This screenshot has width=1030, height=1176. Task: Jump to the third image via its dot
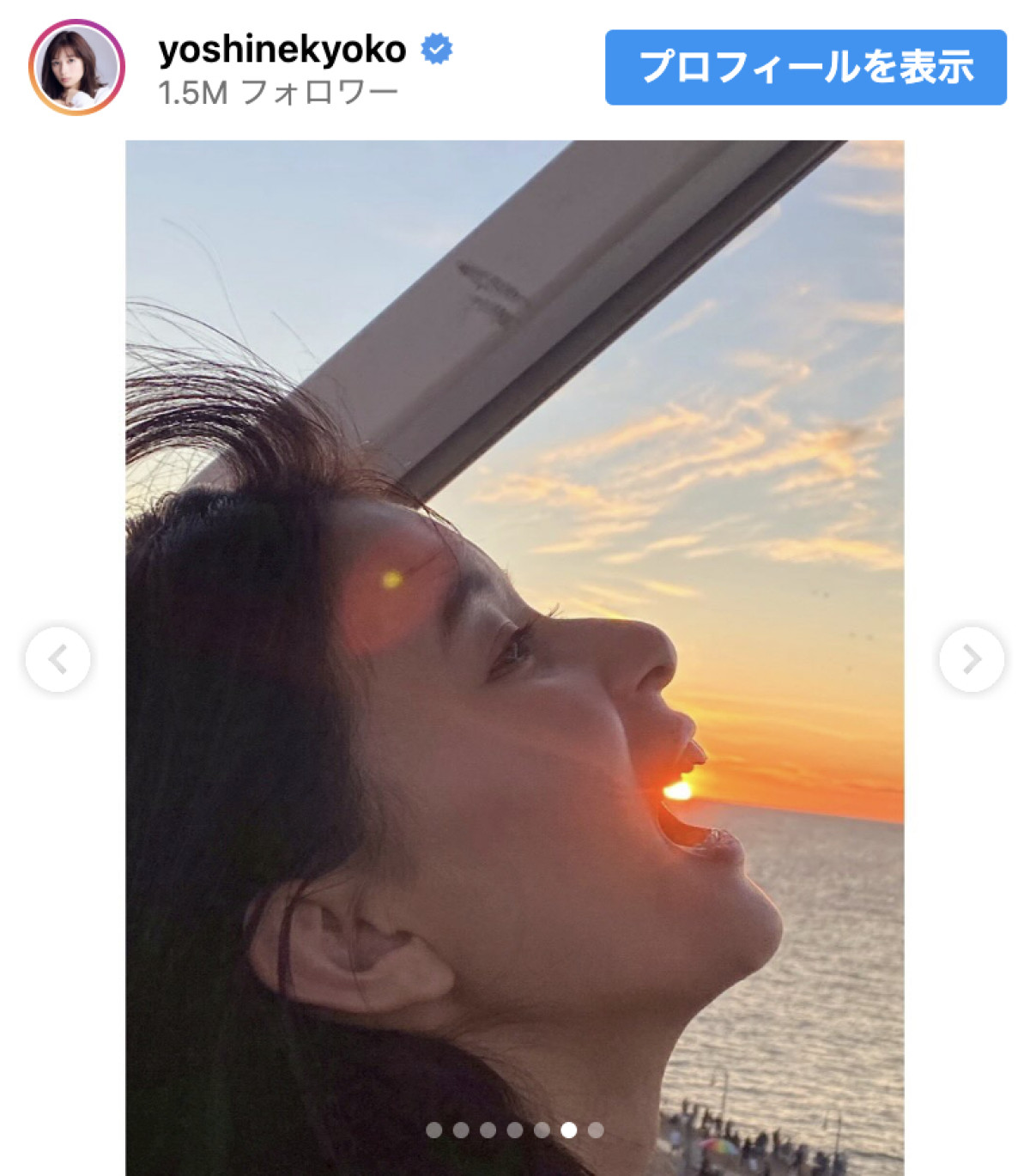click(488, 1130)
